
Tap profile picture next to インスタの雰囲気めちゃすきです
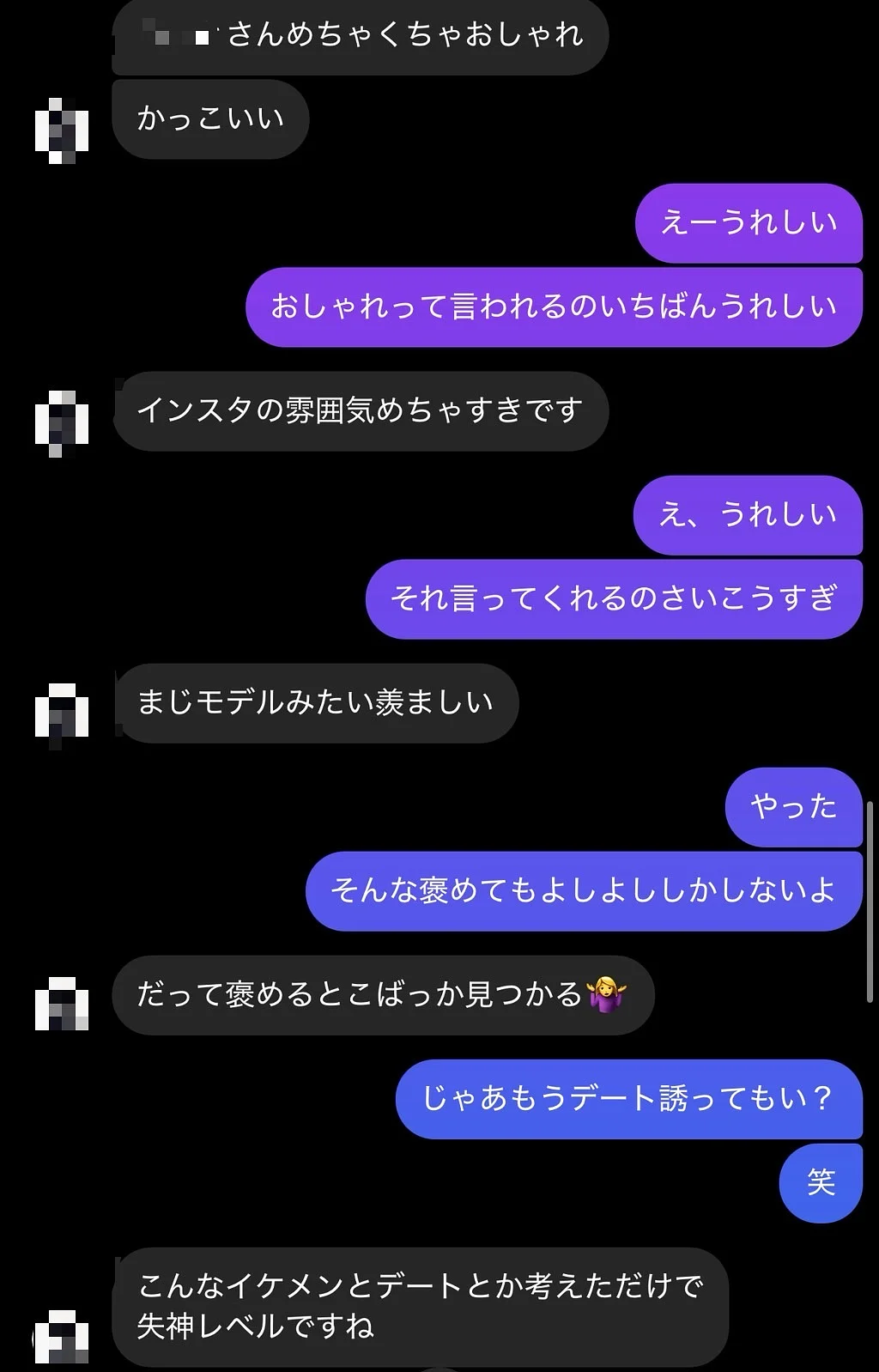pos(62,423)
